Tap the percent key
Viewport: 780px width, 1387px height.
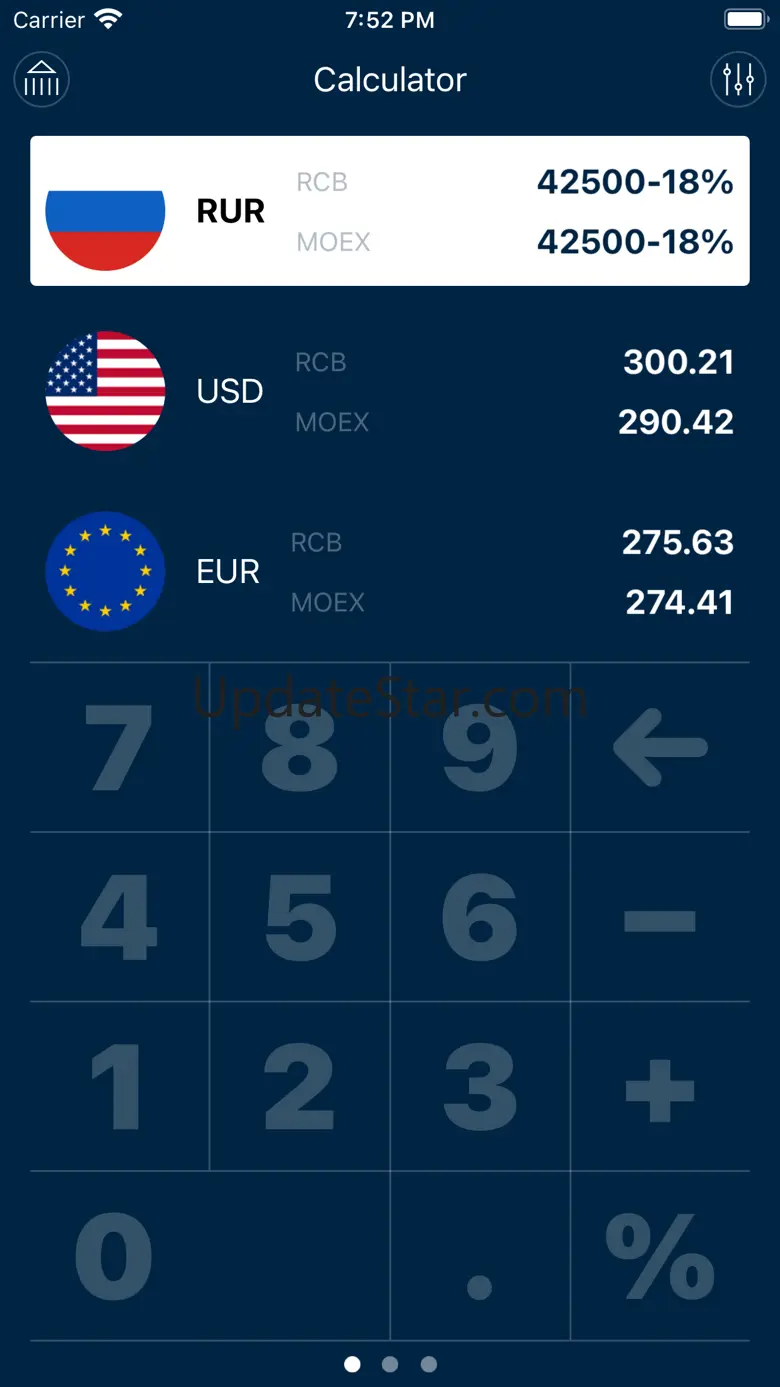pyautogui.click(x=660, y=1257)
